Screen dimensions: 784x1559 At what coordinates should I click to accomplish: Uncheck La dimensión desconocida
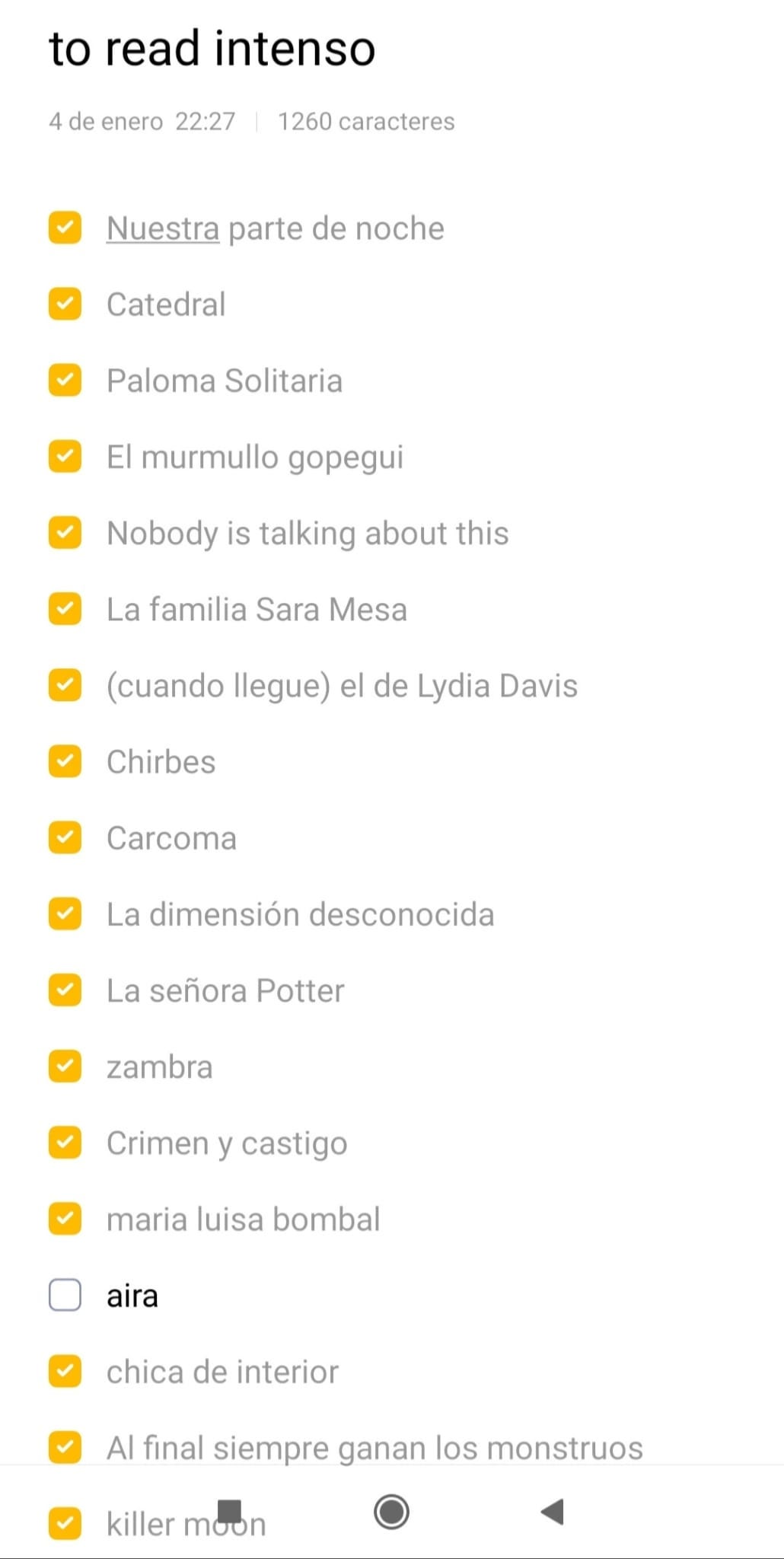point(65,913)
